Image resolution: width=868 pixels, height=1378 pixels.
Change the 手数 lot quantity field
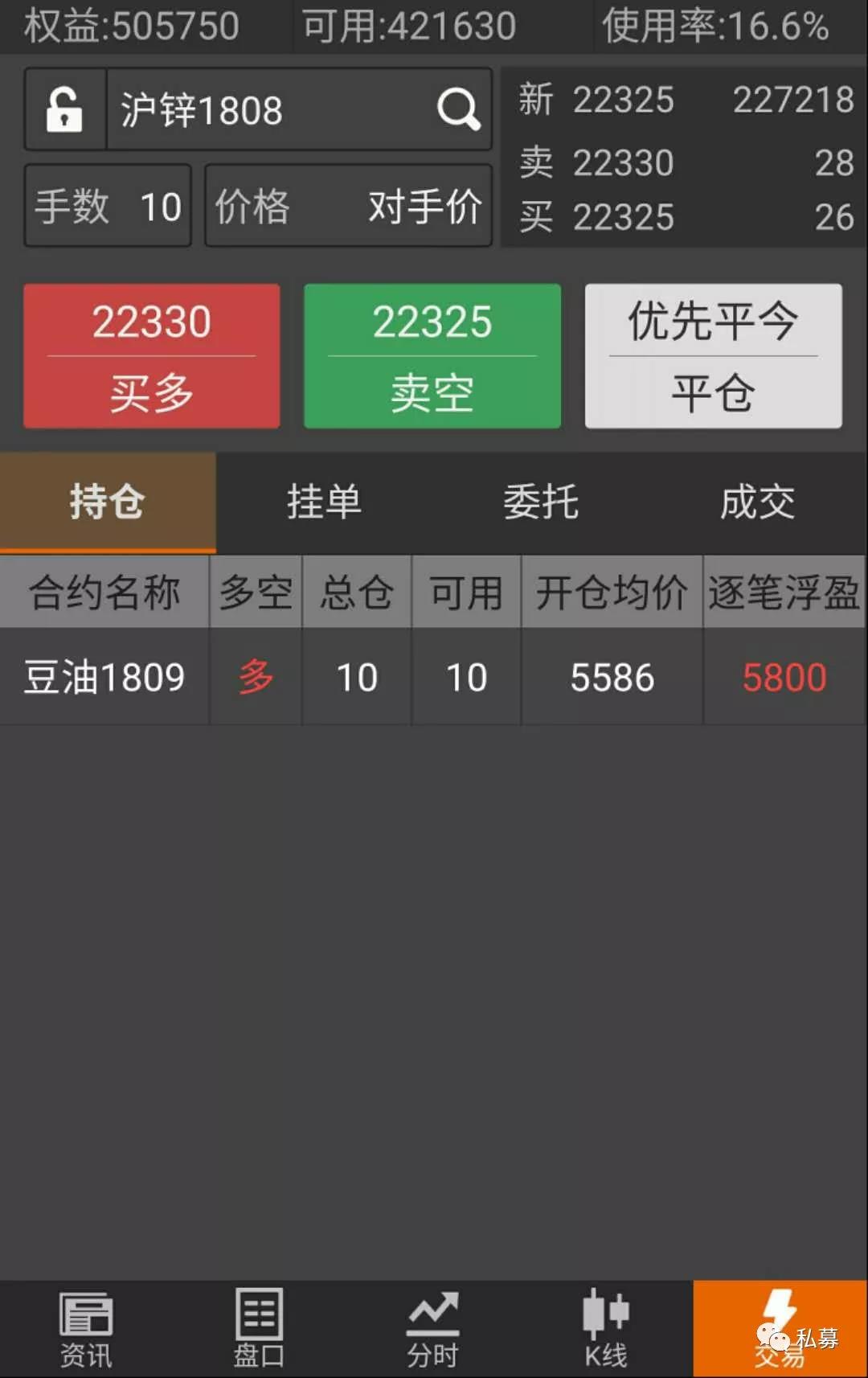108,206
